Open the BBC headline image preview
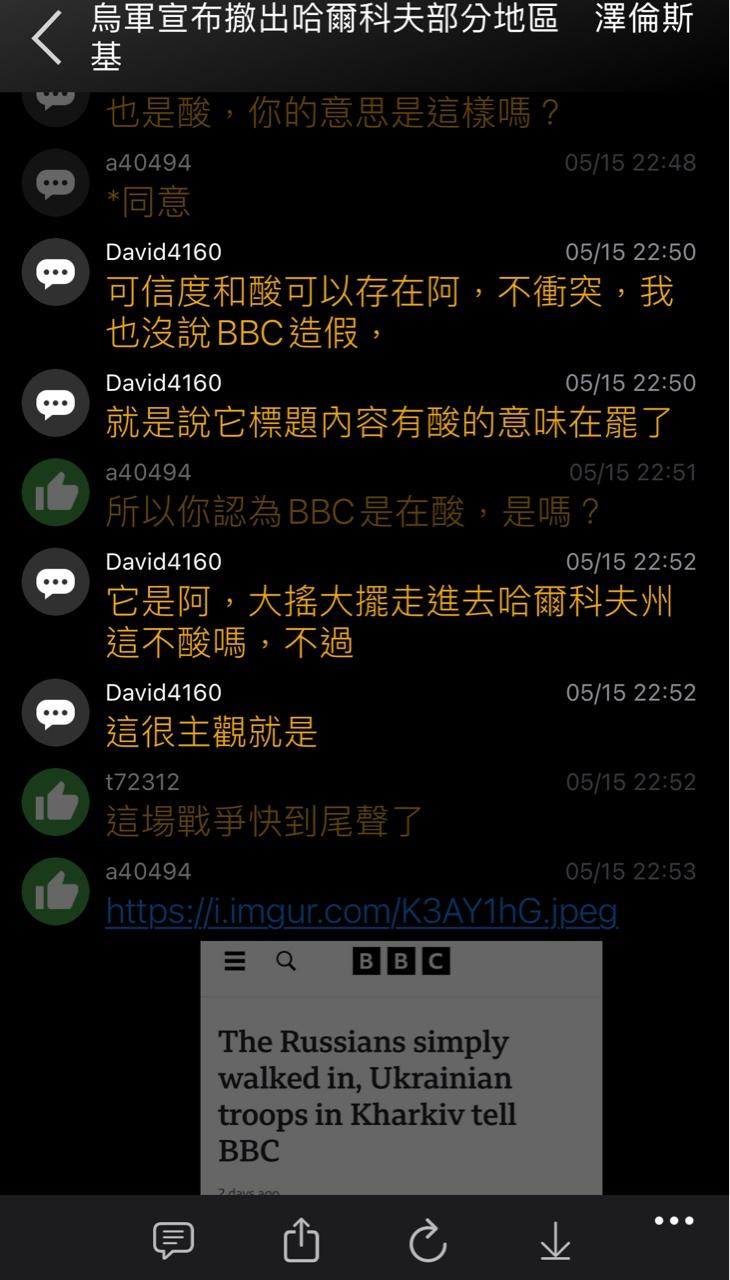This screenshot has width=730, height=1280. [401, 1067]
